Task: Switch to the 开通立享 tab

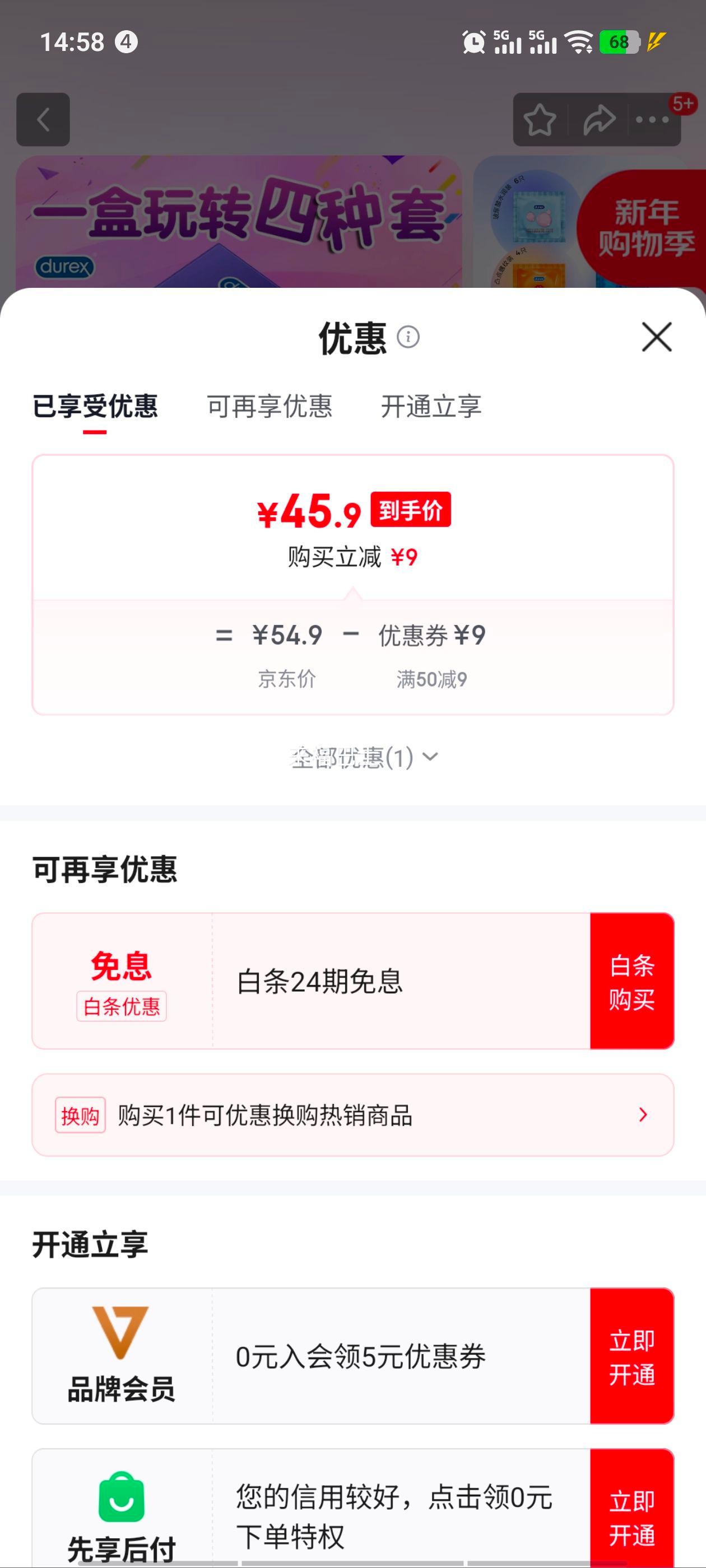Action: pos(431,408)
